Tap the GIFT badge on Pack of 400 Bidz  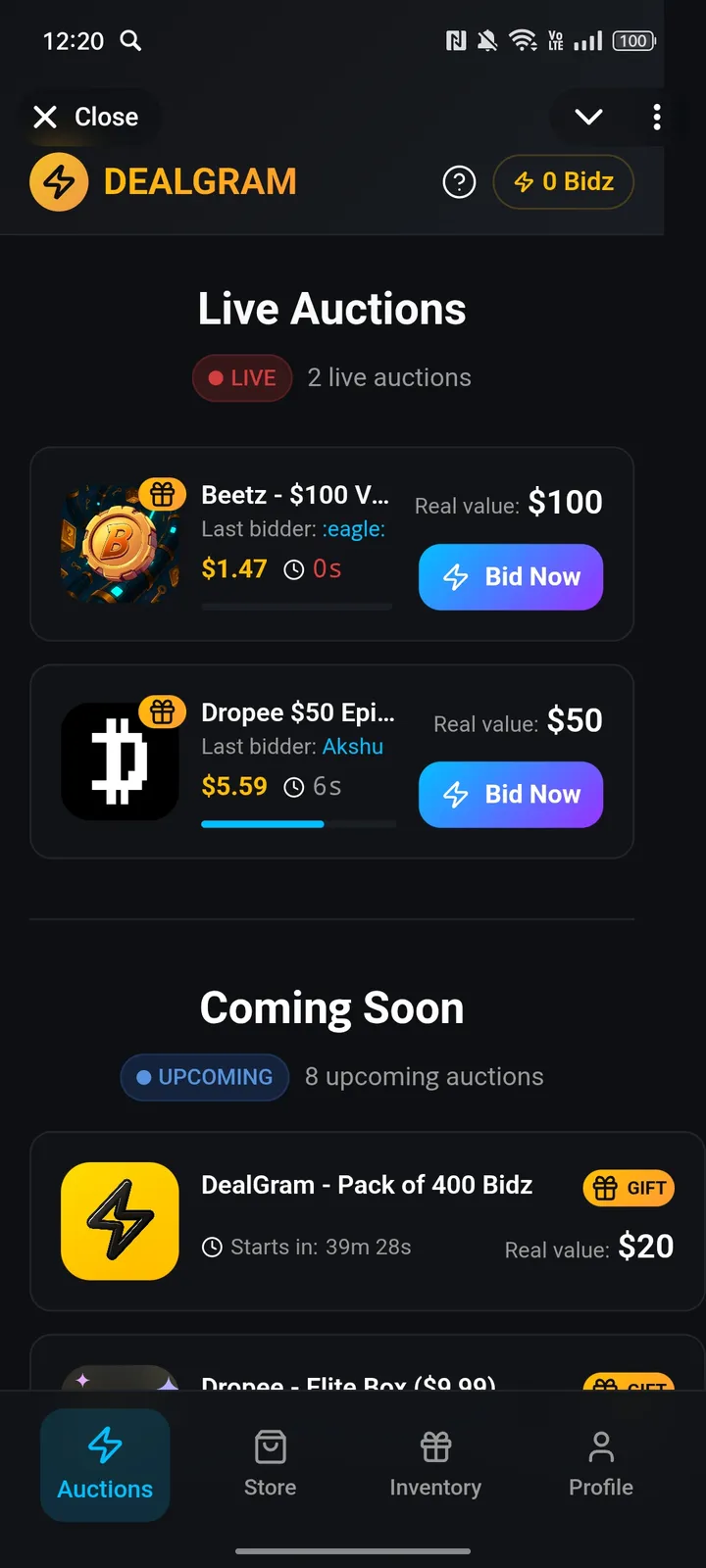(629, 1187)
